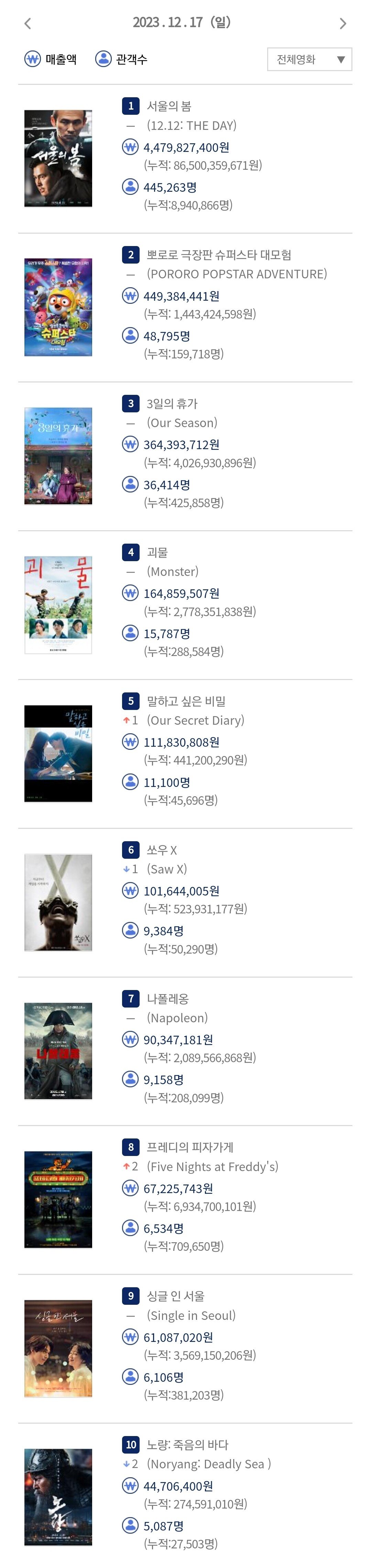The width and height of the screenshot is (371, 1568).
Task: Open 뽀로로 극장판 슈퍼스타 대모험 details
Action: pyautogui.click(x=219, y=254)
